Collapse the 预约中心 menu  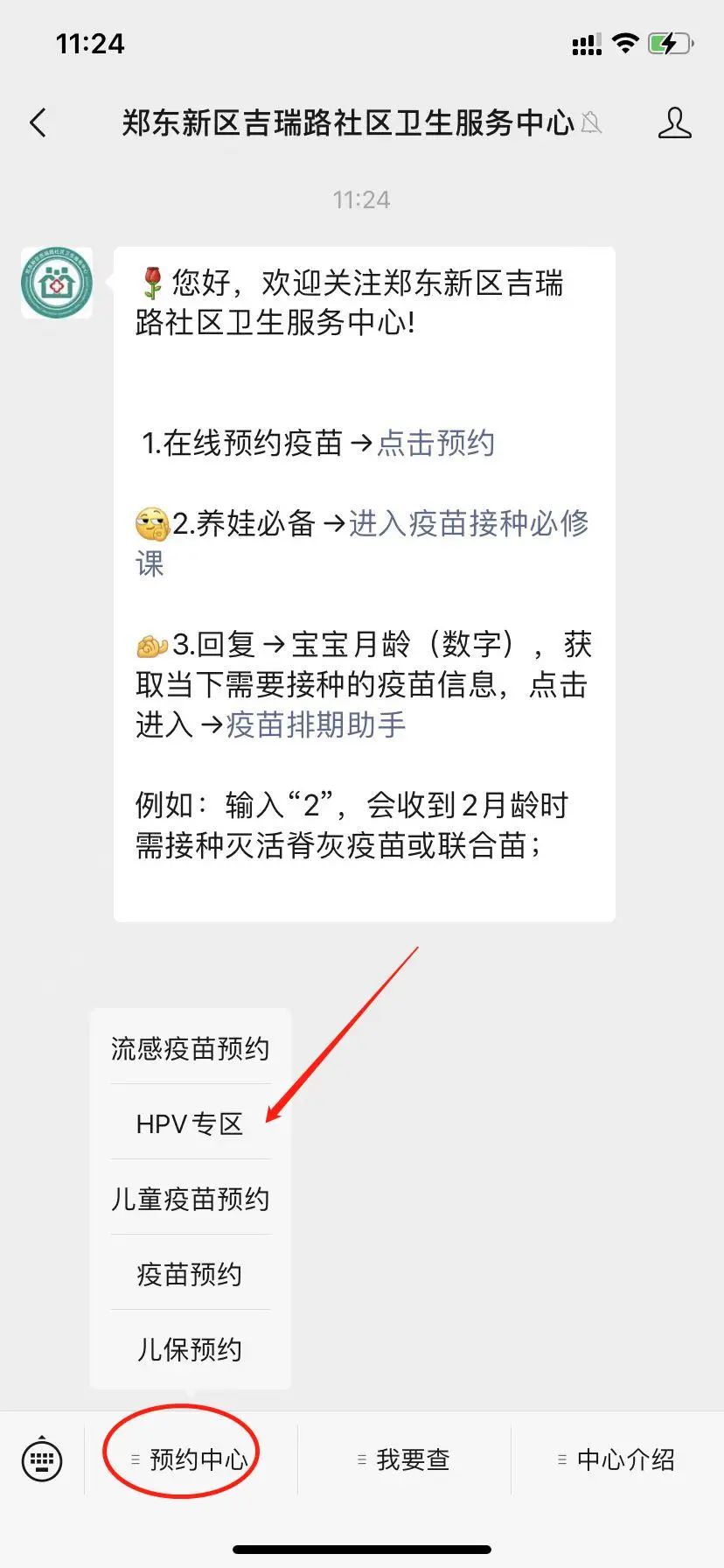(191, 1459)
